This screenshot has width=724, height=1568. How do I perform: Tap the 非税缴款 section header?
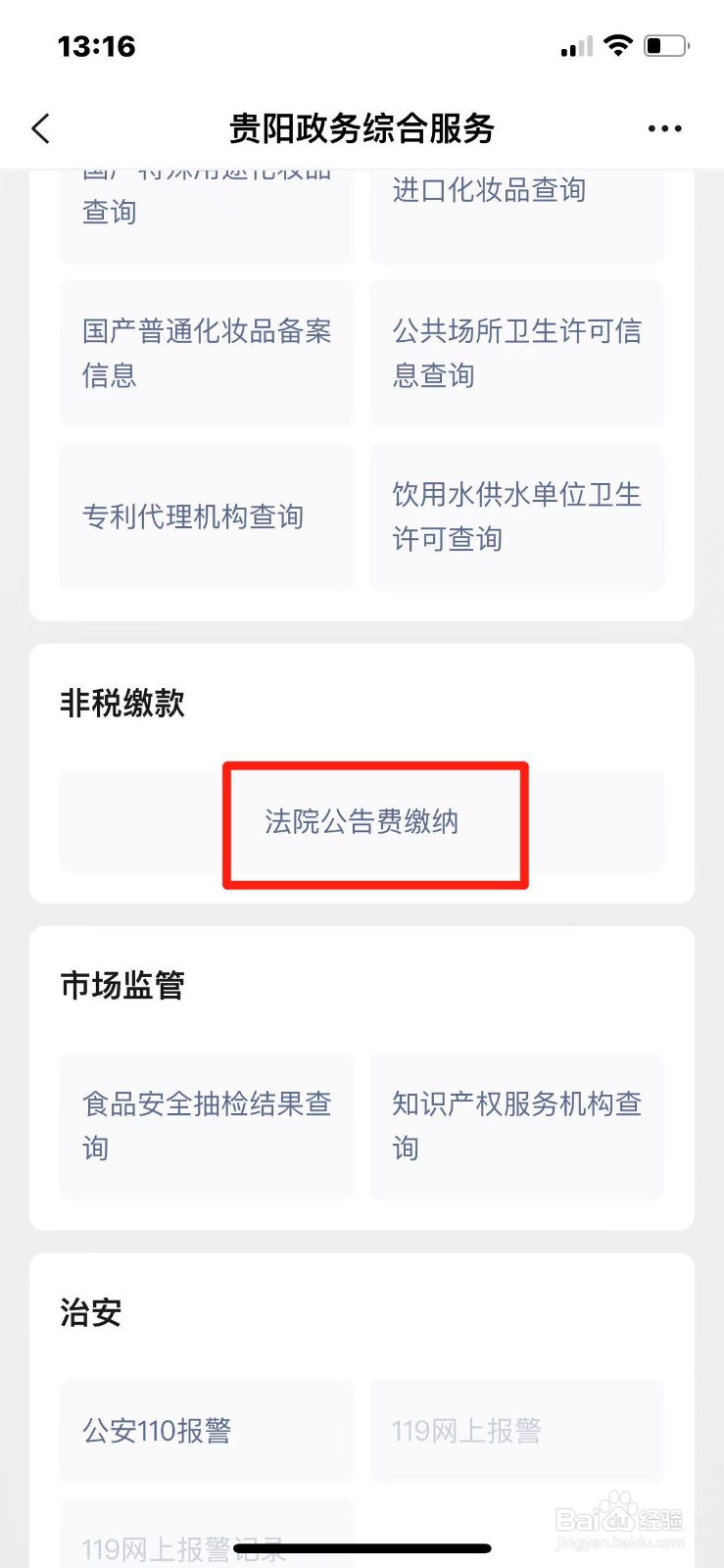(x=121, y=703)
